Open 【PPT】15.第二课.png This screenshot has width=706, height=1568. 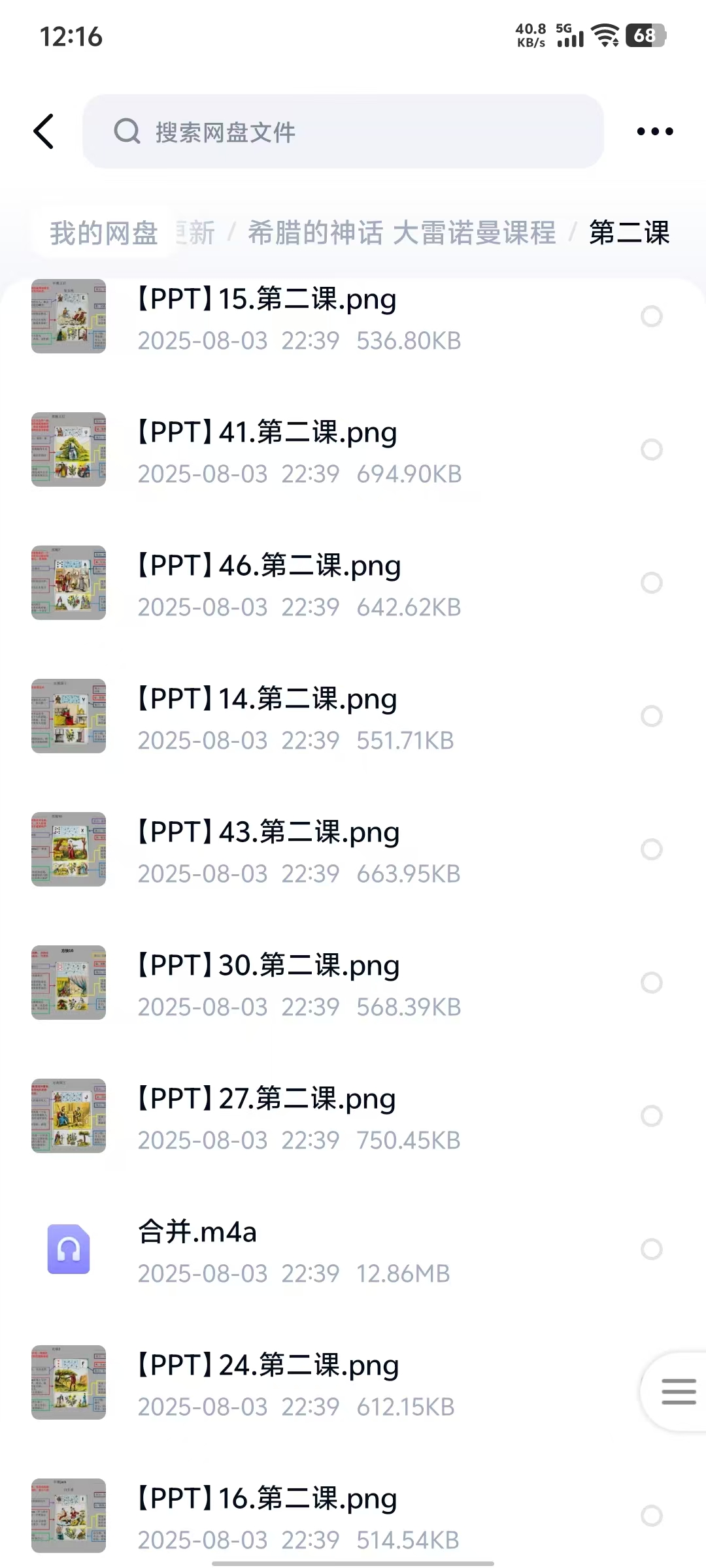pos(266,301)
